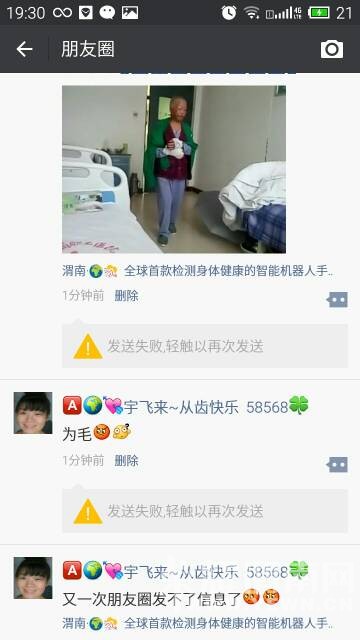The height and width of the screenshot is (640, 360).
Task: Retry sending the 为毛 post
Action: (x=205, y=511)
